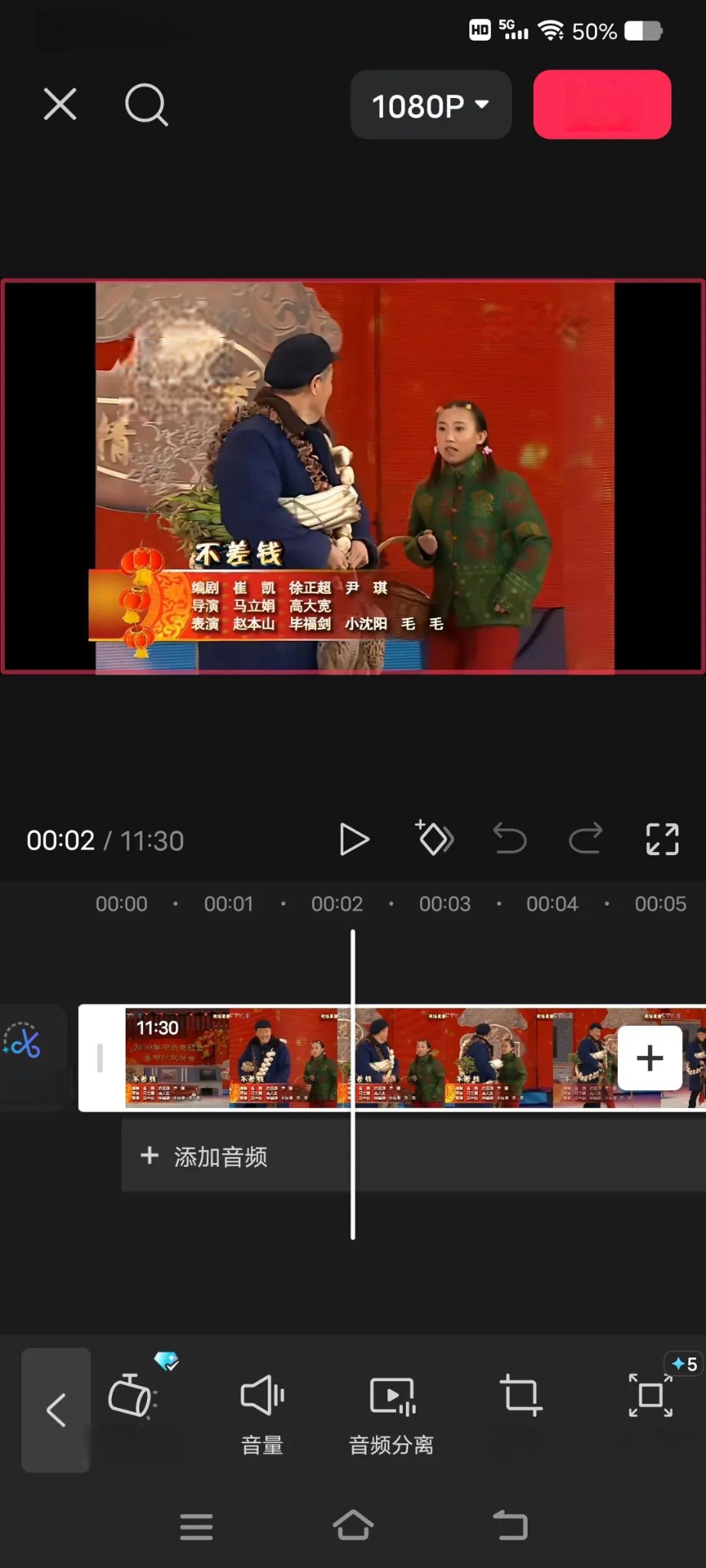Open the search magnifier icon

click(145, 104)
